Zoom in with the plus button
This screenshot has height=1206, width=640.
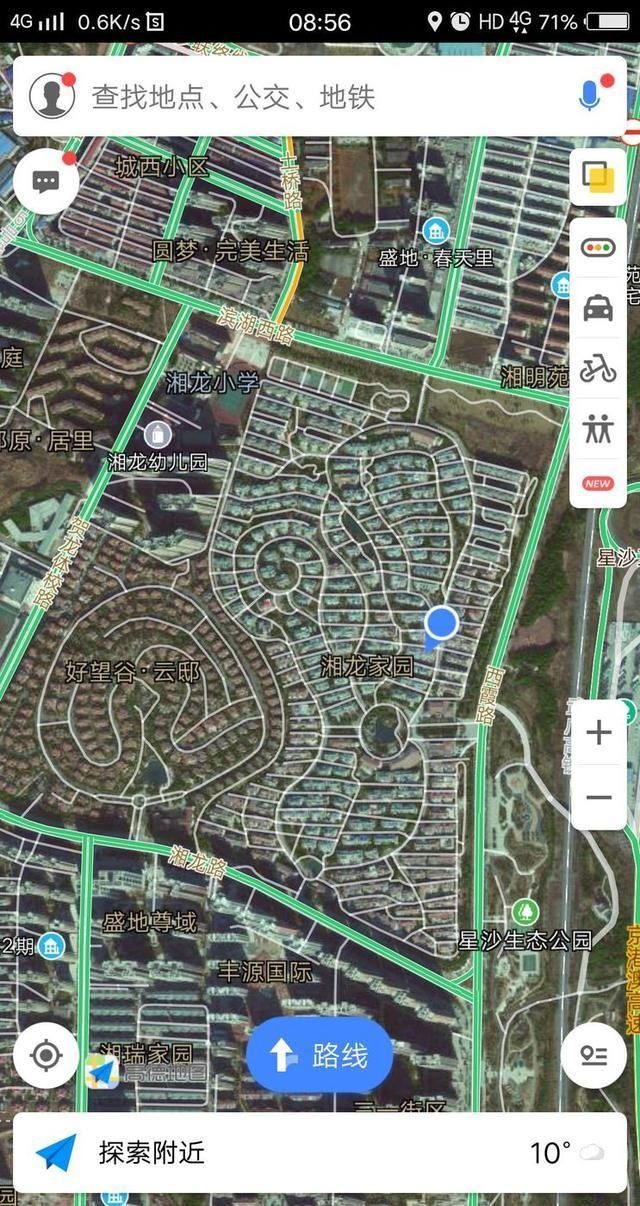[x=598, y=733]
